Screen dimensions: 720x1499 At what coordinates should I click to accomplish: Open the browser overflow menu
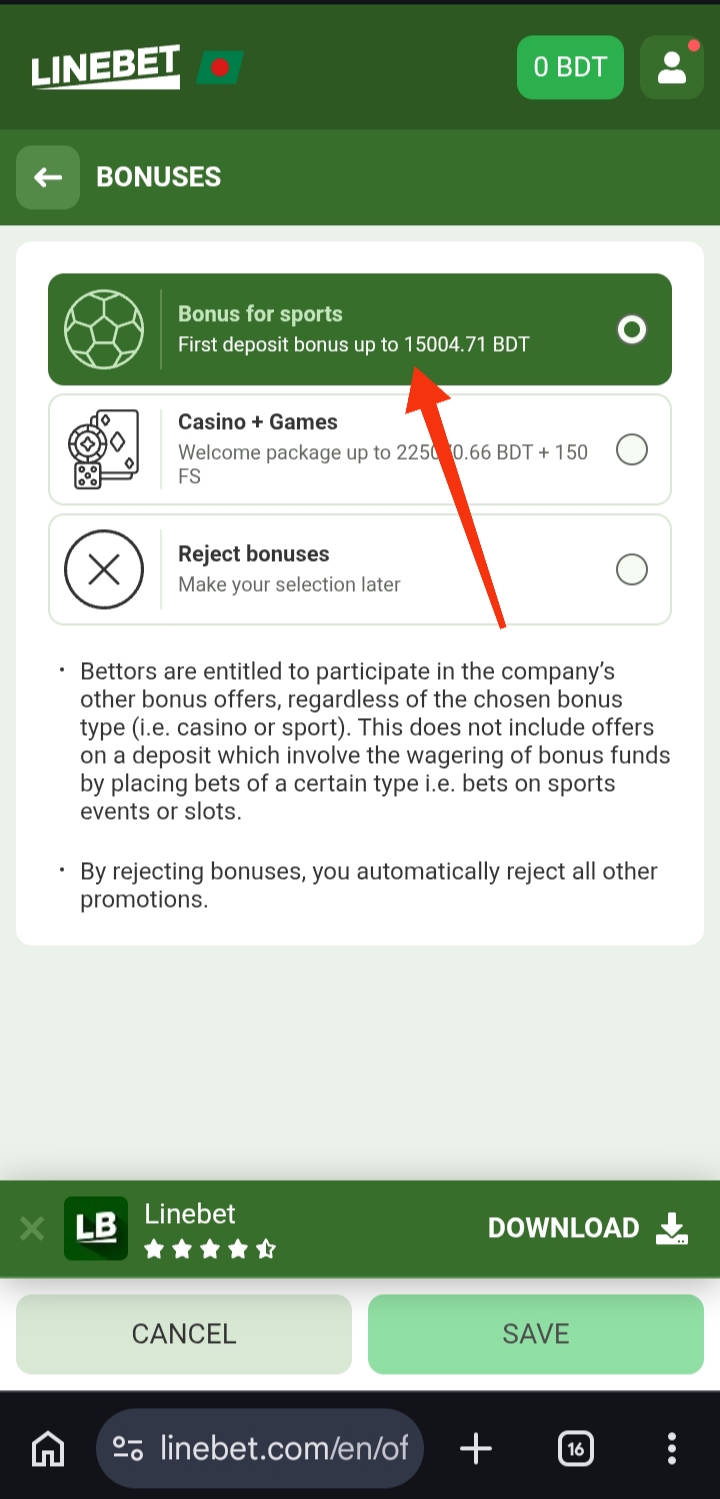point(671,1448)
